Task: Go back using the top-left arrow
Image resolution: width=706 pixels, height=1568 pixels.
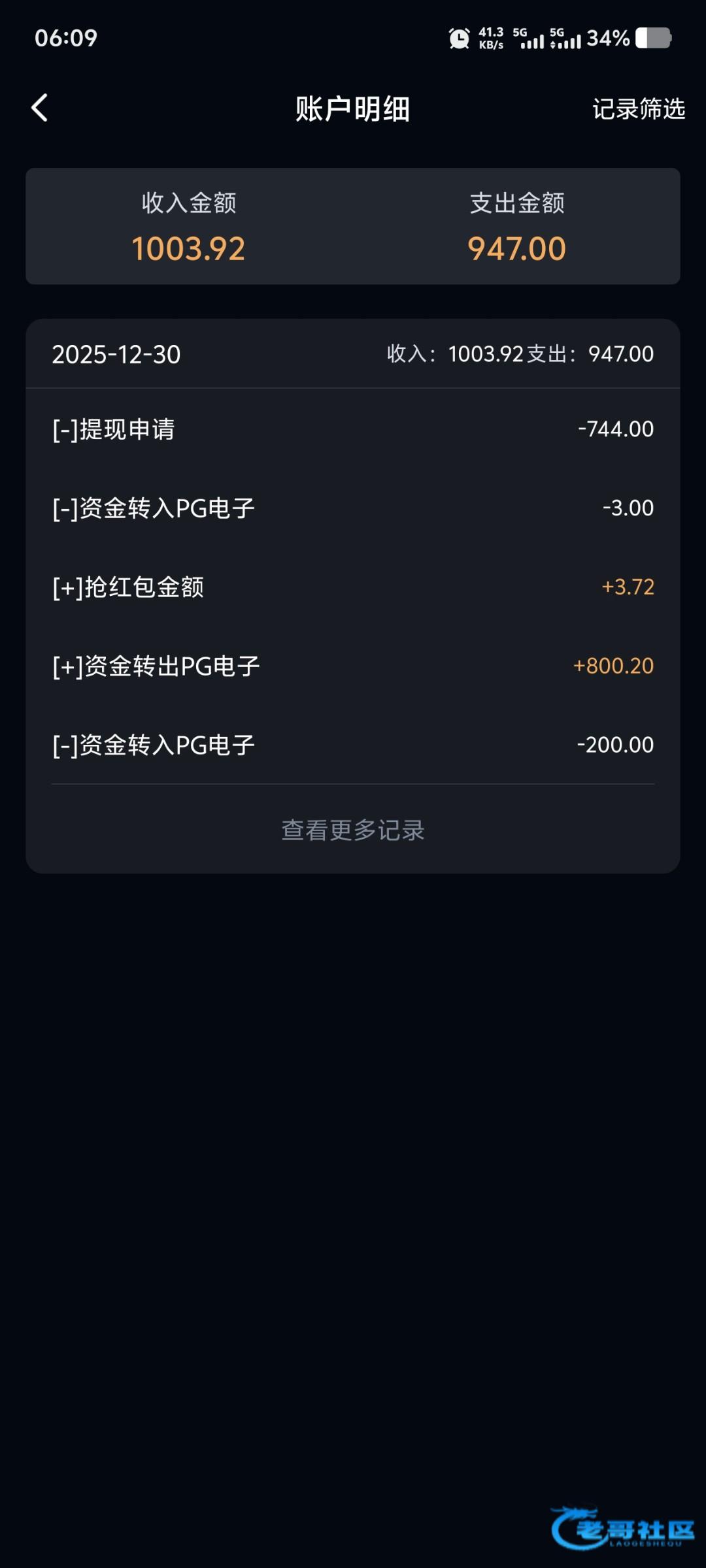Action: pos(40,108)
